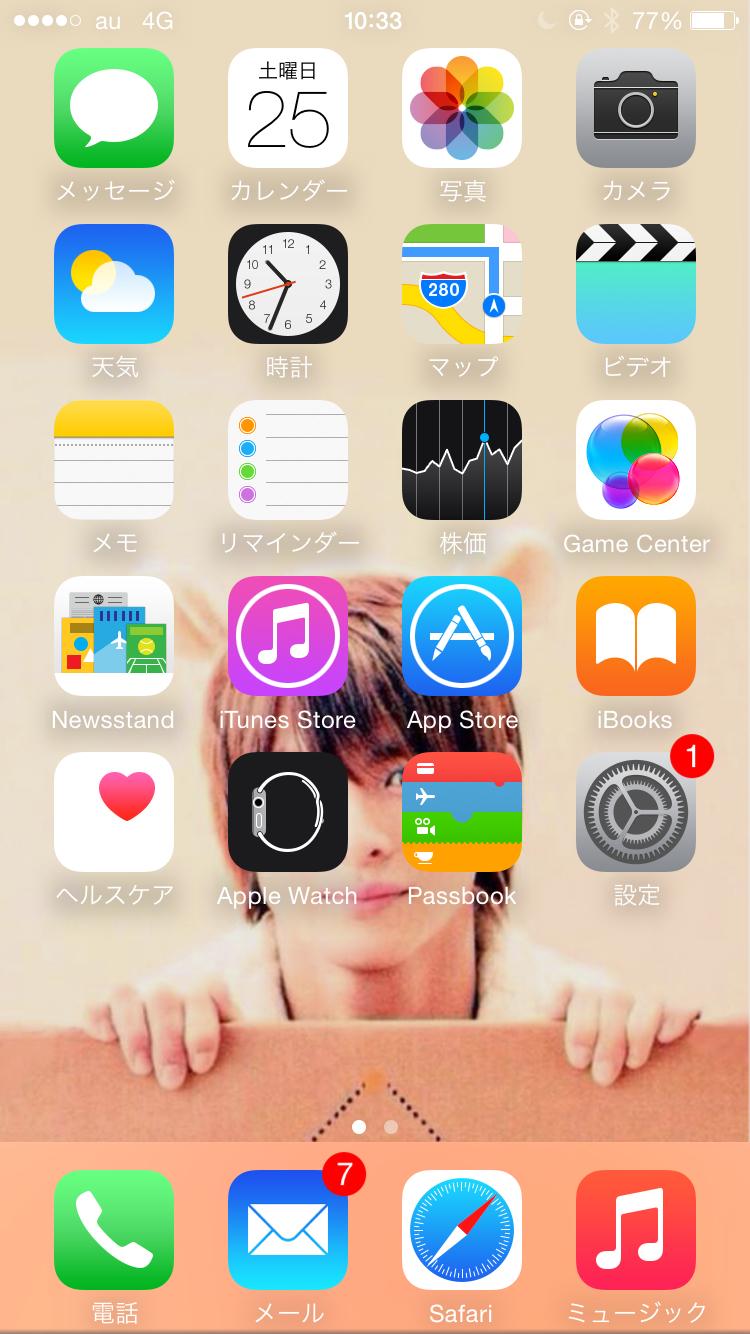
Task: Open Game Center
Action: click(636, 460)
